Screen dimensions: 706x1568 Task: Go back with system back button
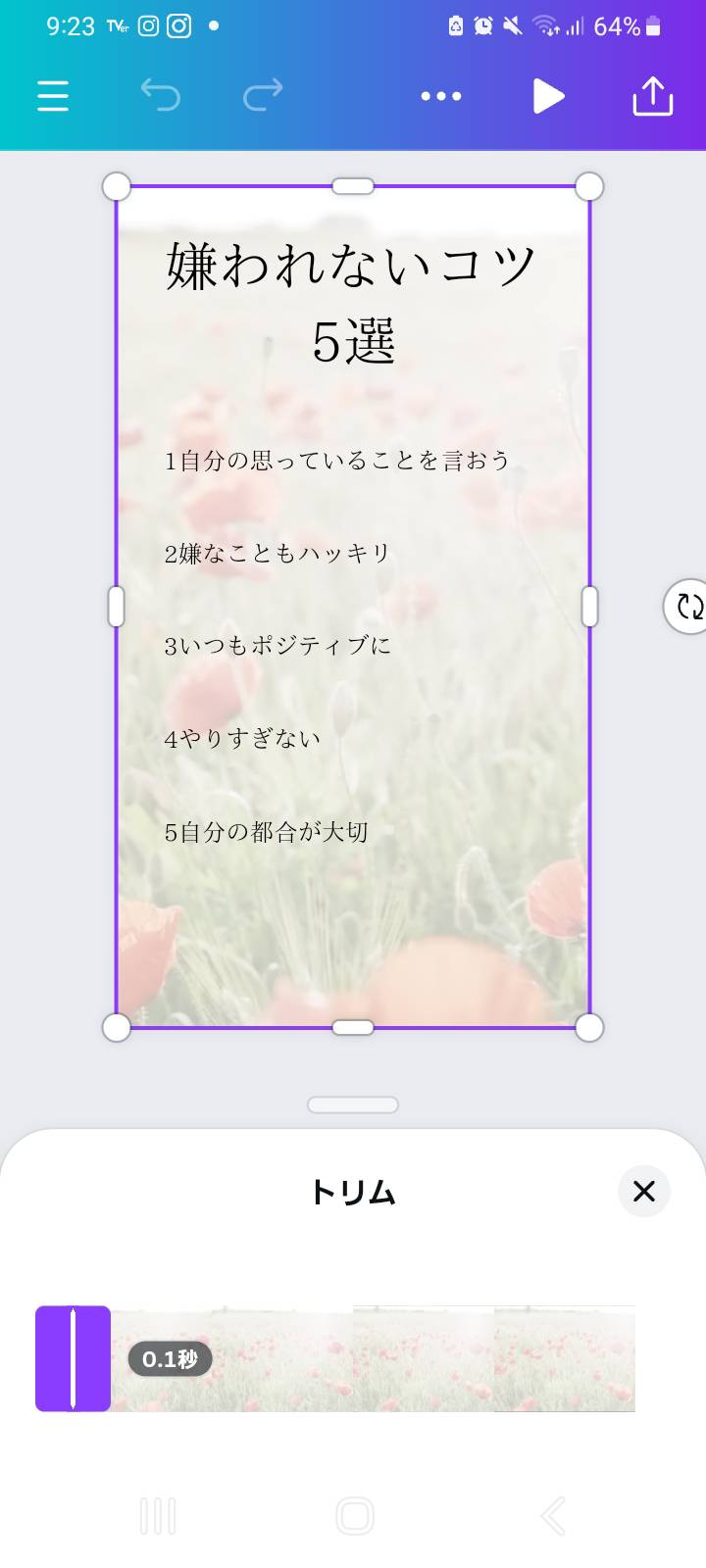pyautogui.click(x=553, y=1516)
